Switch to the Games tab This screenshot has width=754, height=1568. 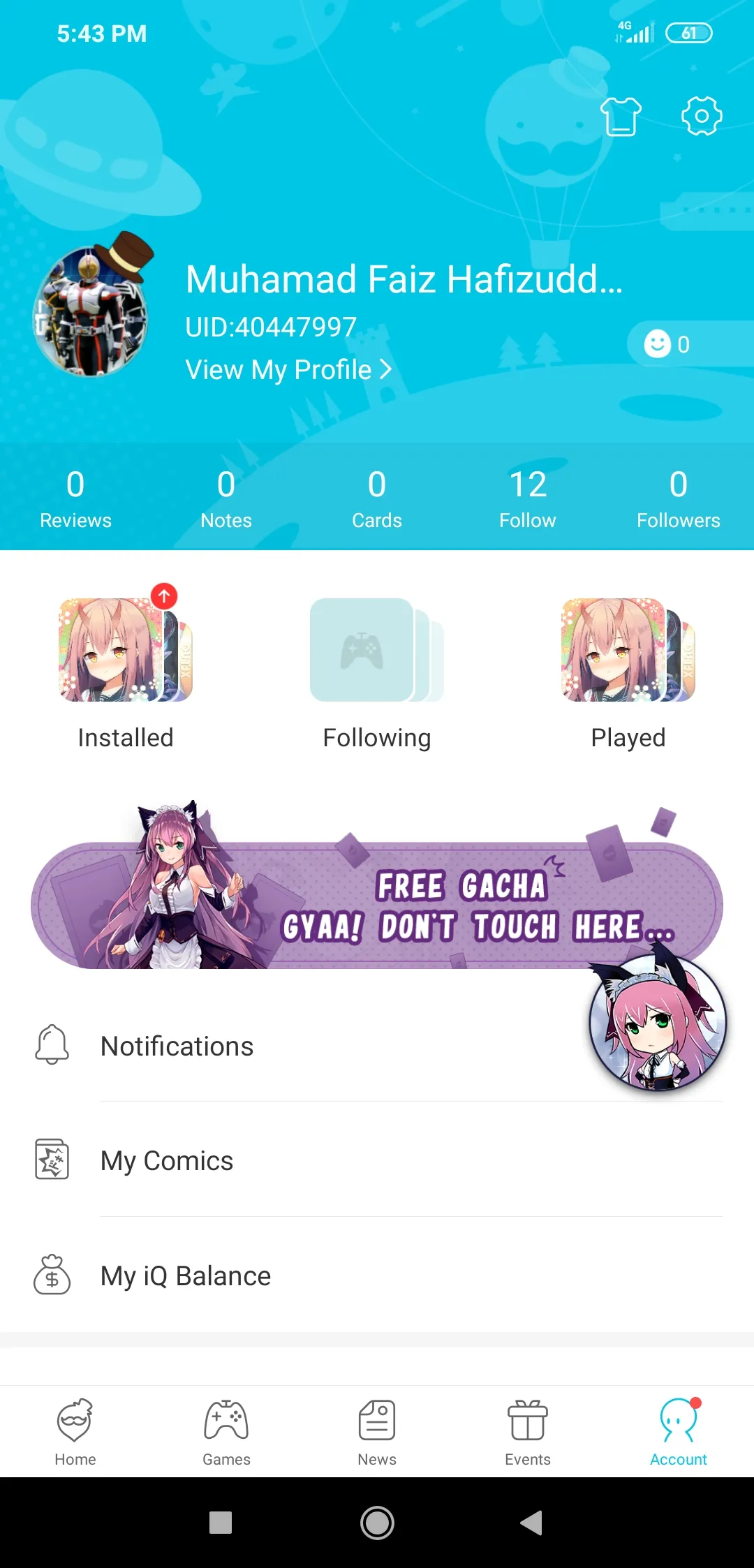click(226, 1431)
